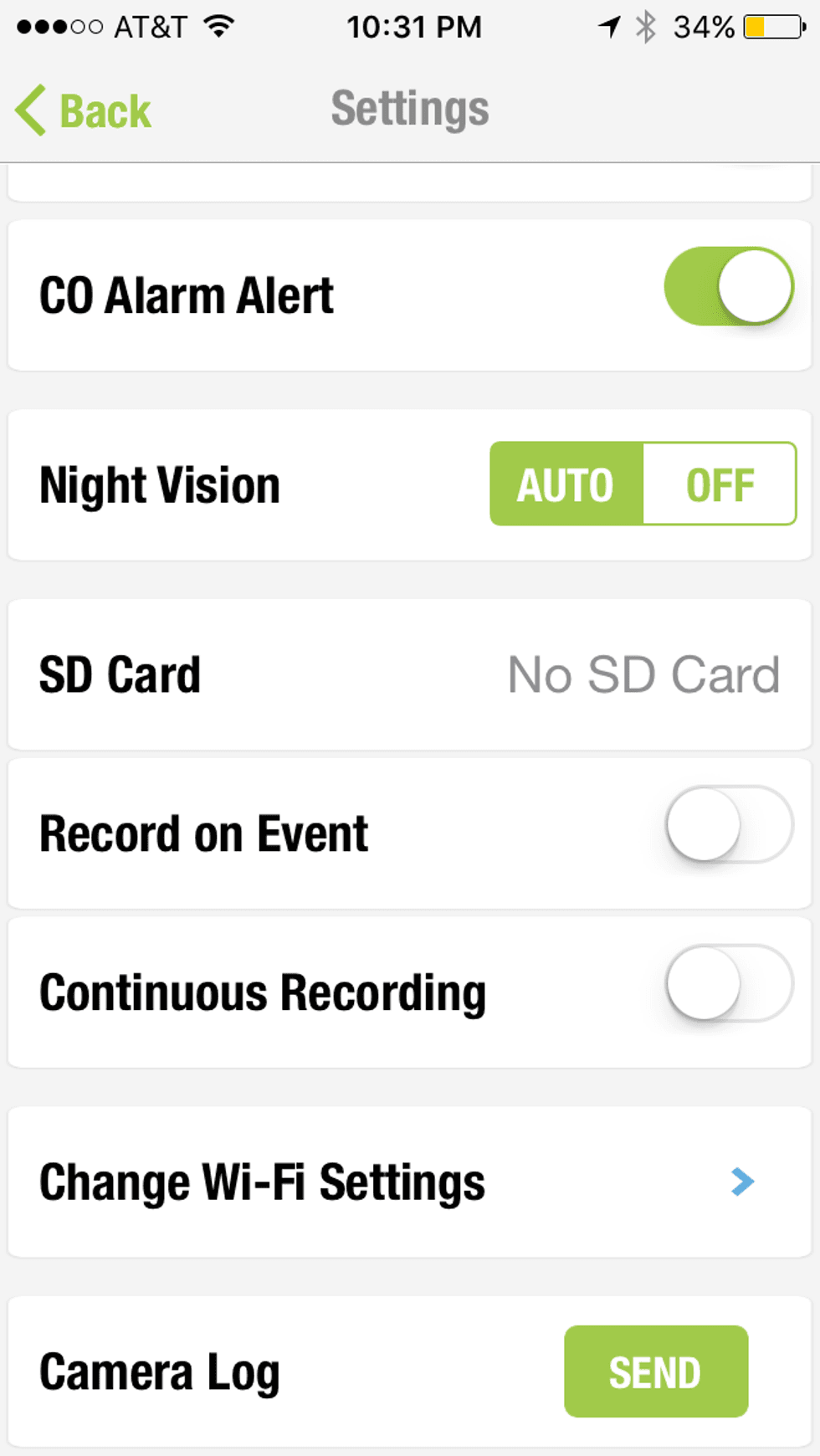Tap the location services arrow icon
The width and height of the screenshot is (820, 1456).
pos(607,25)
